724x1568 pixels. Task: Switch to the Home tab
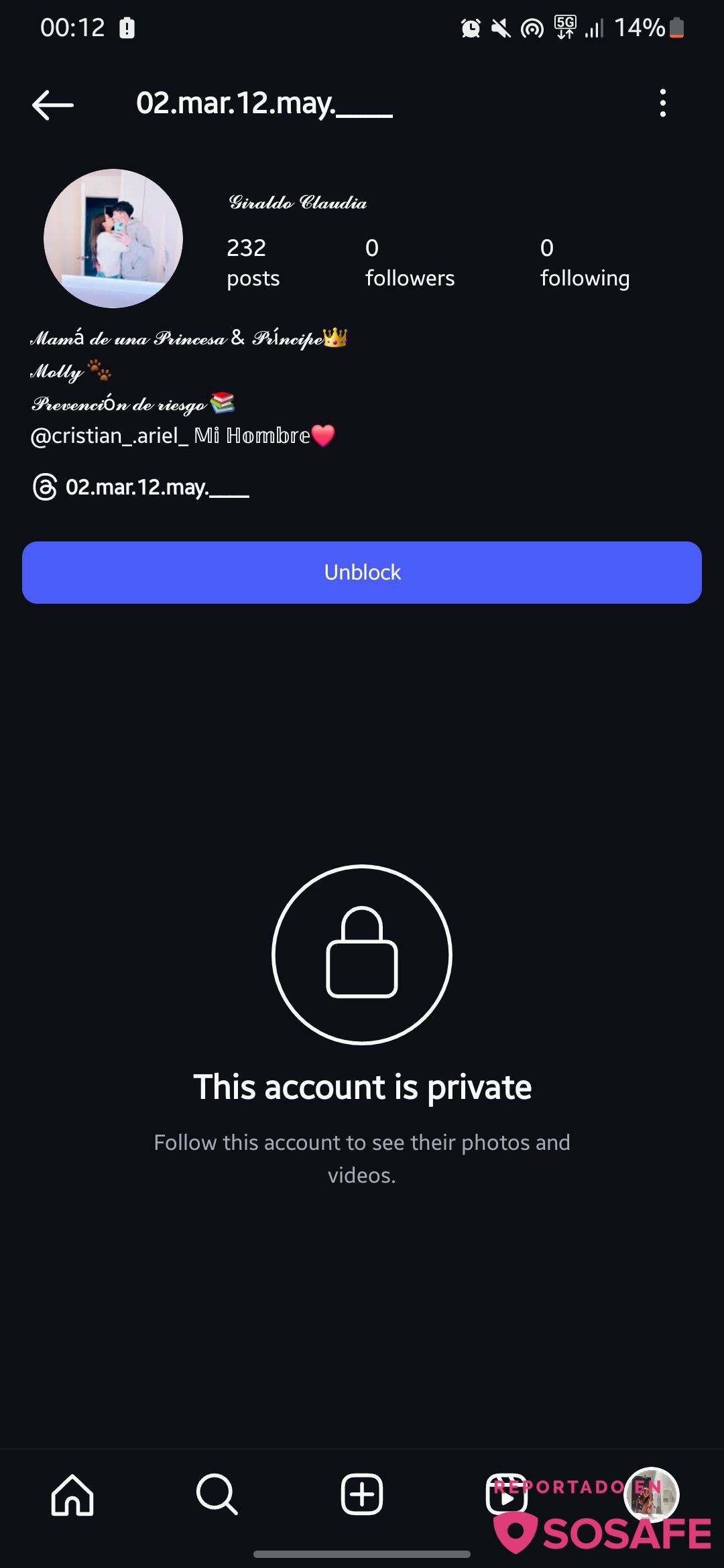72,1494
